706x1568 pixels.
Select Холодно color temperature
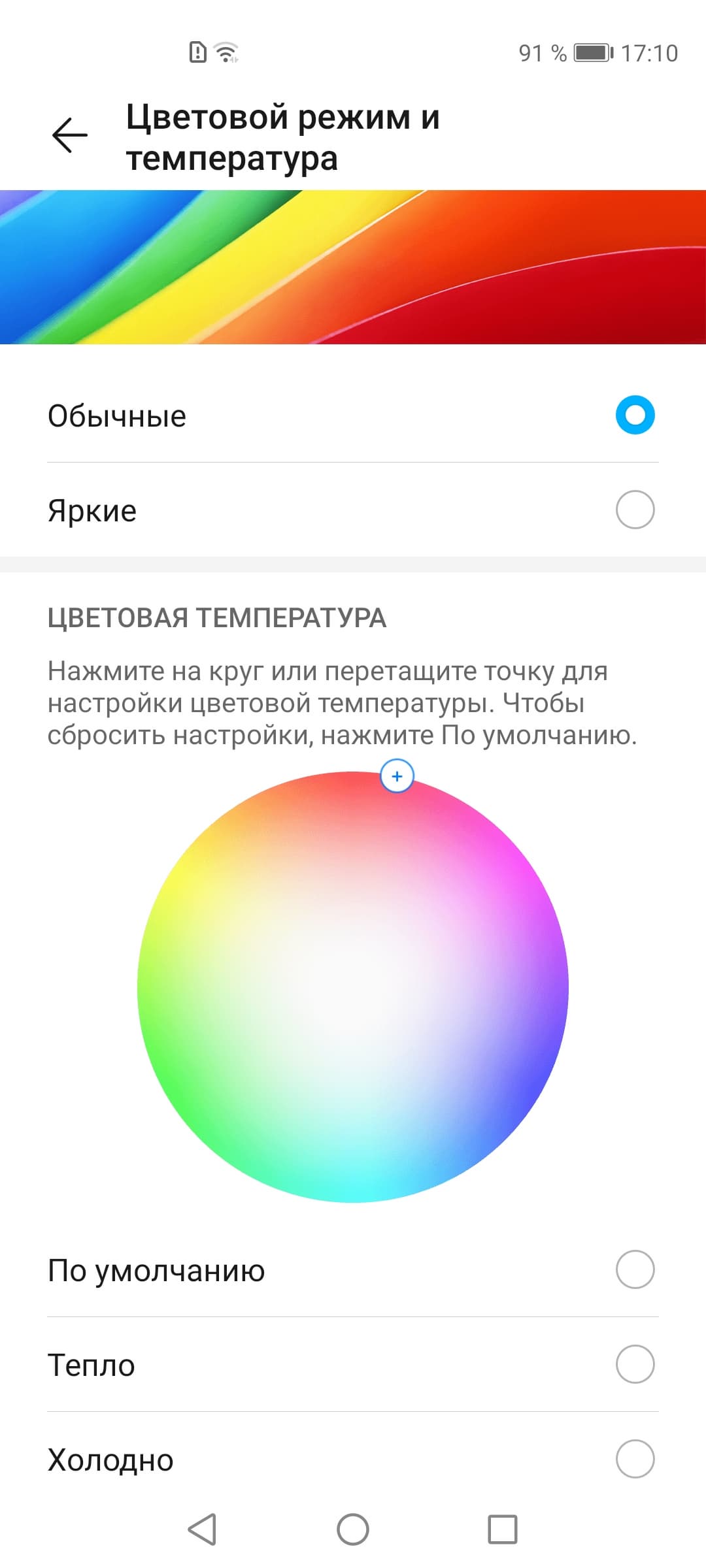634,1459
